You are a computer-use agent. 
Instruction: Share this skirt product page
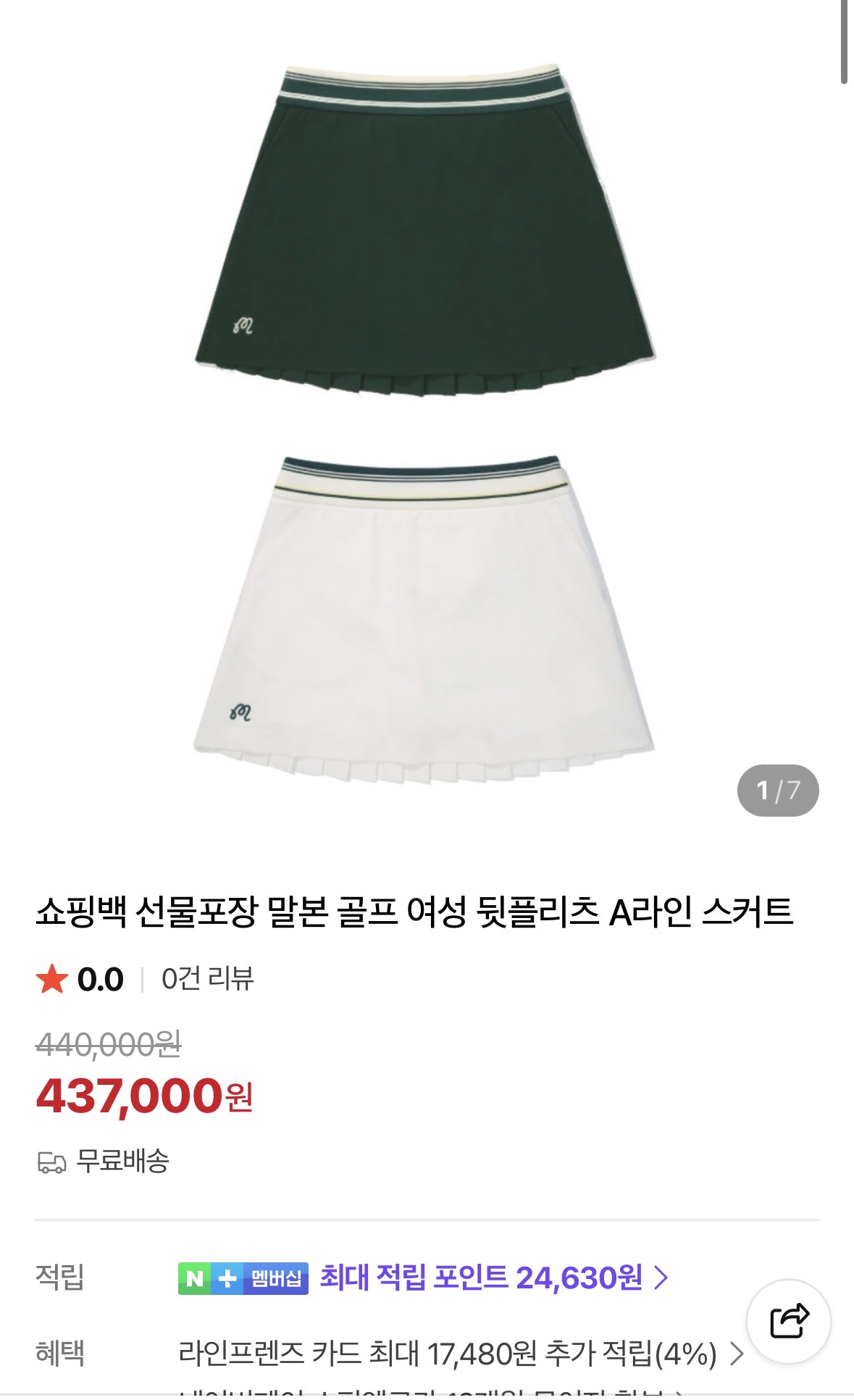pyautogui.click(x=788, y=1321)
